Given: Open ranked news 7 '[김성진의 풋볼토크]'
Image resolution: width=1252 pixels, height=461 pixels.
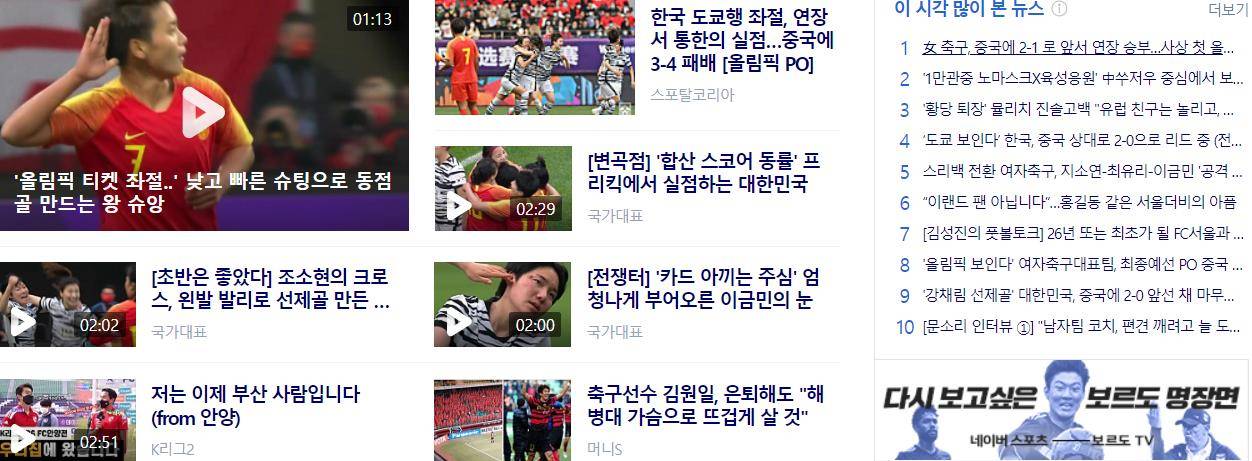Looking at the screenshot, I should [1076, 233].
